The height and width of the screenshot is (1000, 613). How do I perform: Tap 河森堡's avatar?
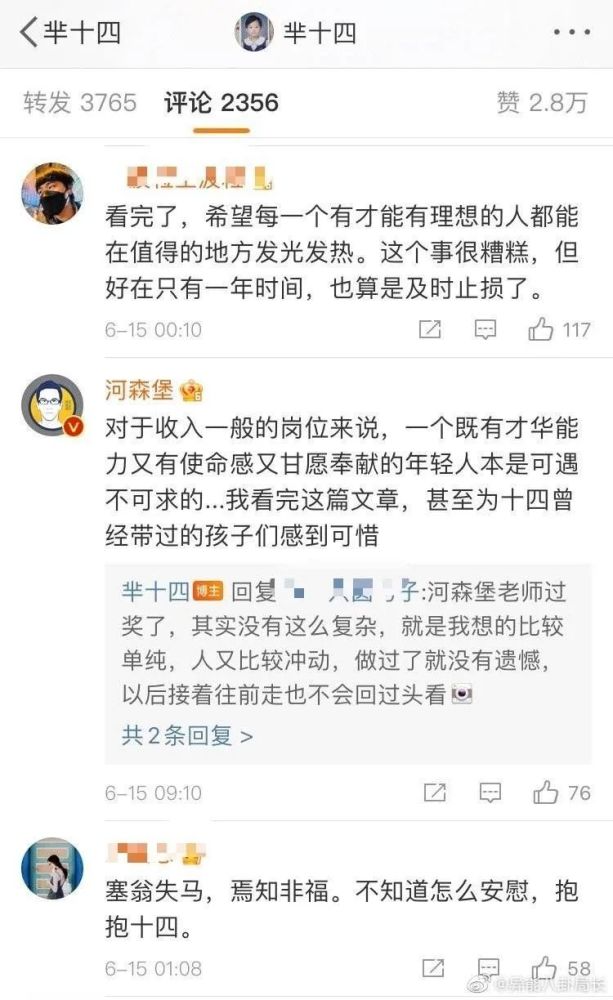coord(52,406)
